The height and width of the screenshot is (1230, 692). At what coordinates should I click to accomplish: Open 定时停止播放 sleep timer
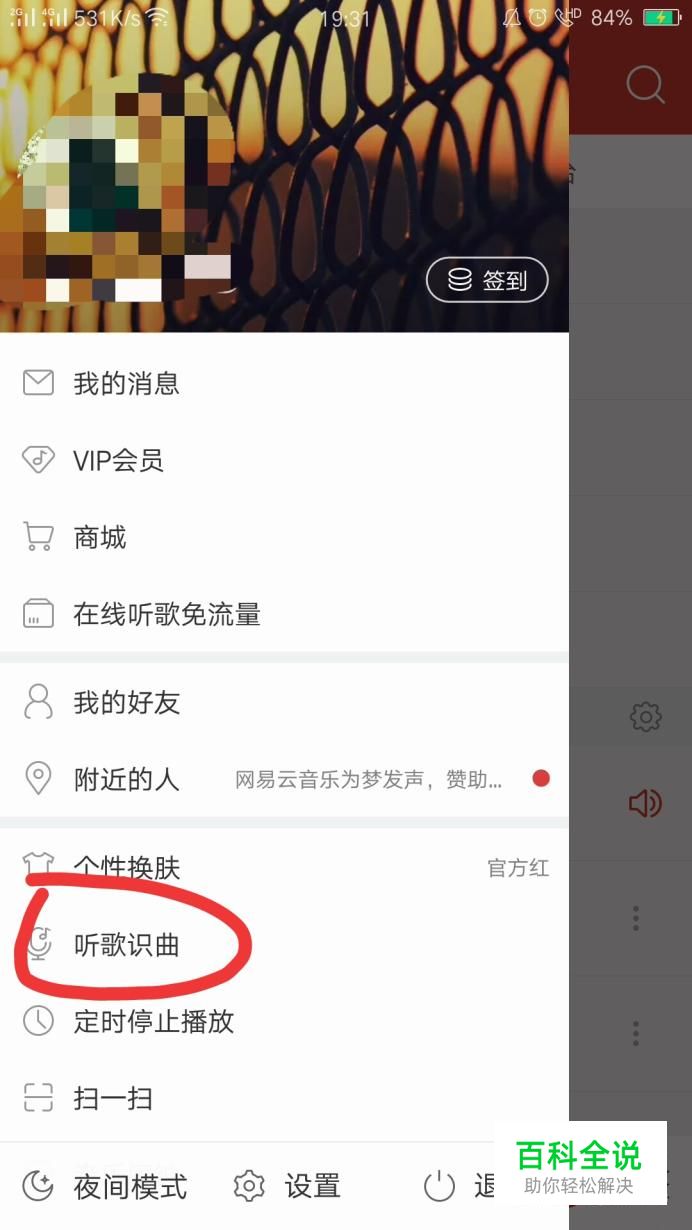[x=153, y=1021]
